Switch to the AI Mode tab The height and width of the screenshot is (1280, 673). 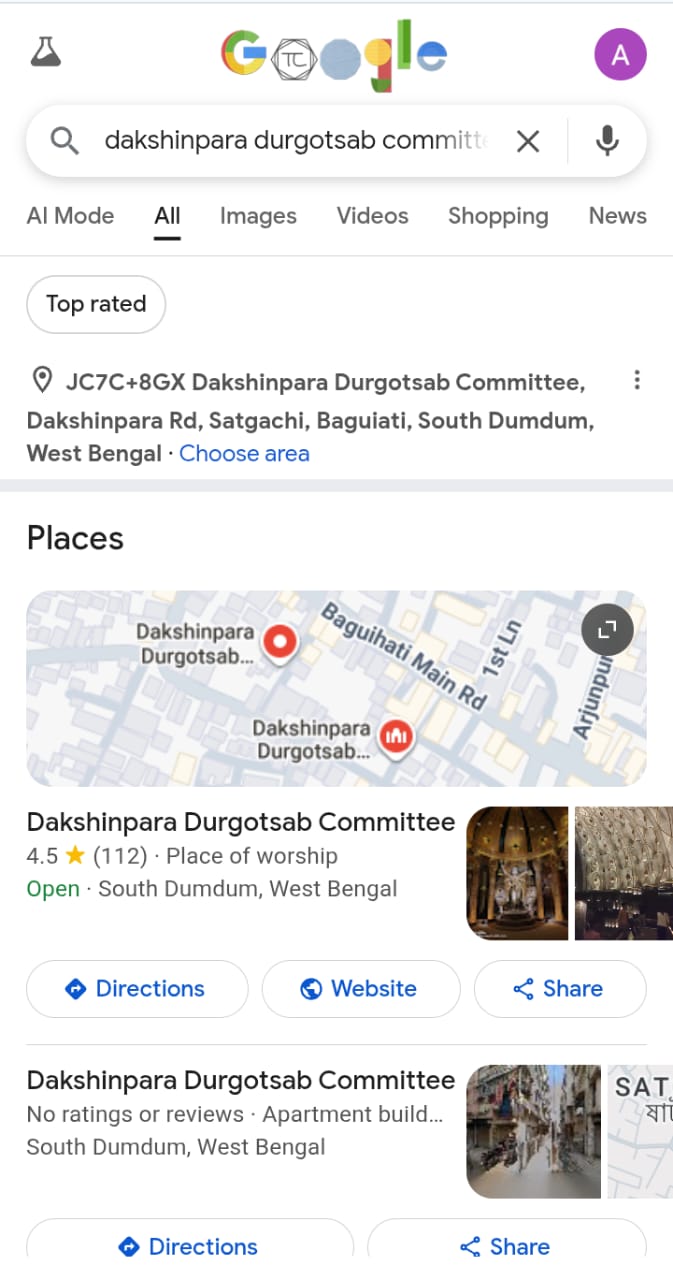pos(70,216)
